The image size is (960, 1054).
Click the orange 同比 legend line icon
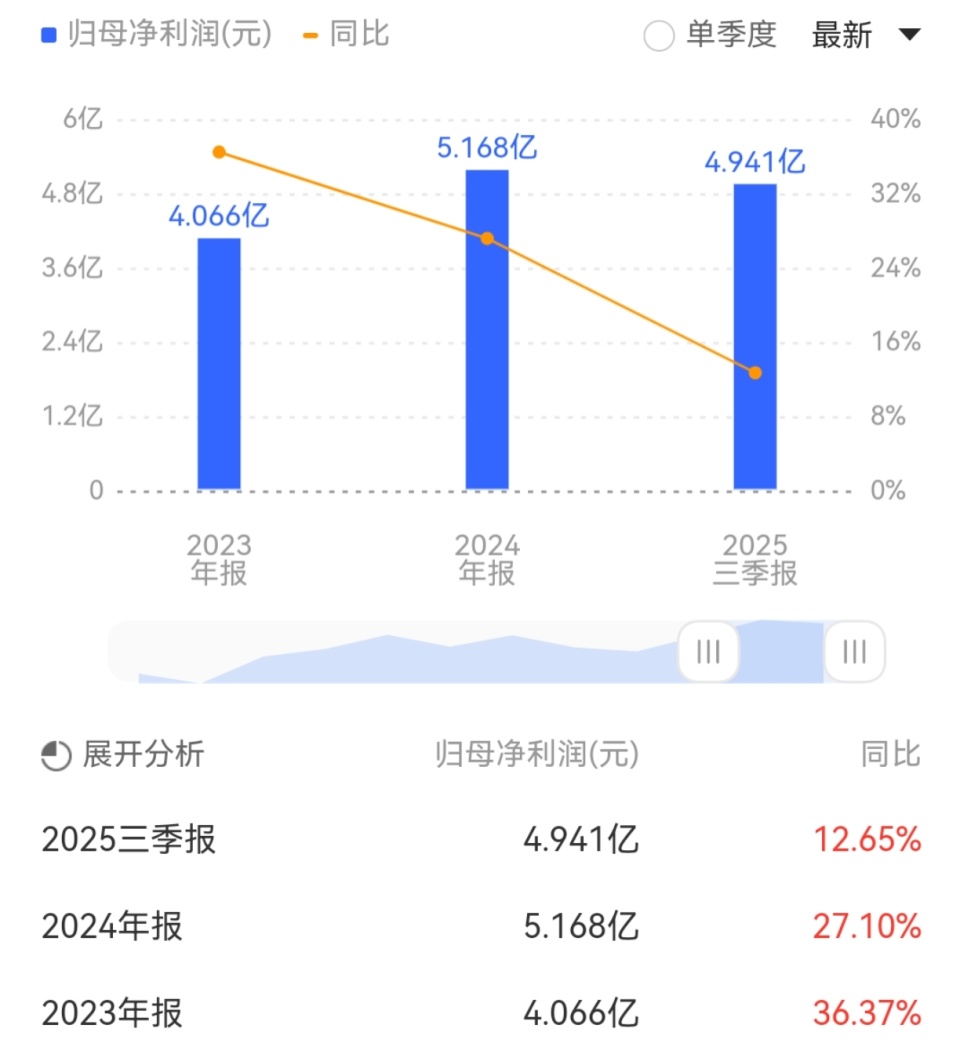tap(310, 33)
